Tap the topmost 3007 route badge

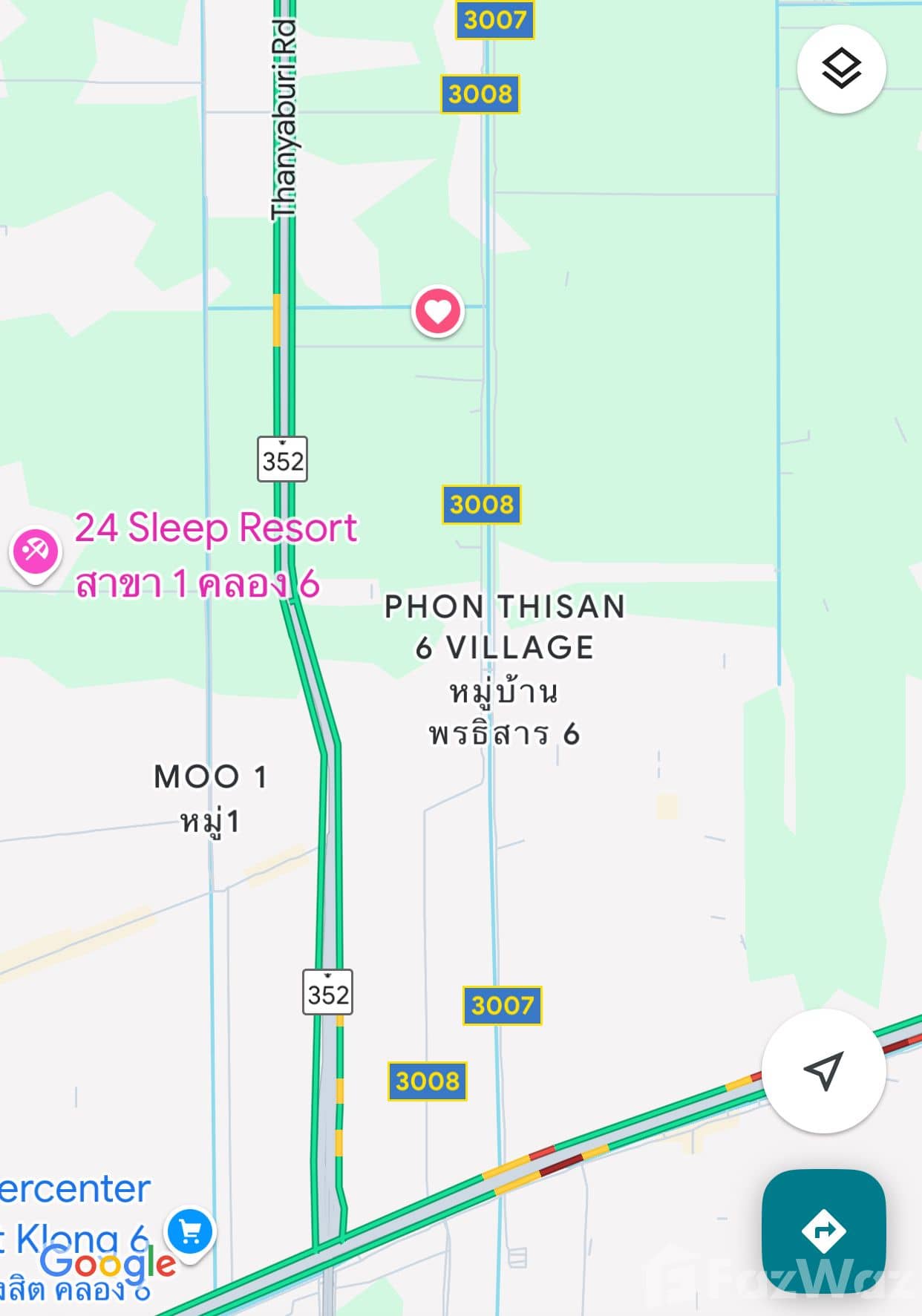click(496, 21)
